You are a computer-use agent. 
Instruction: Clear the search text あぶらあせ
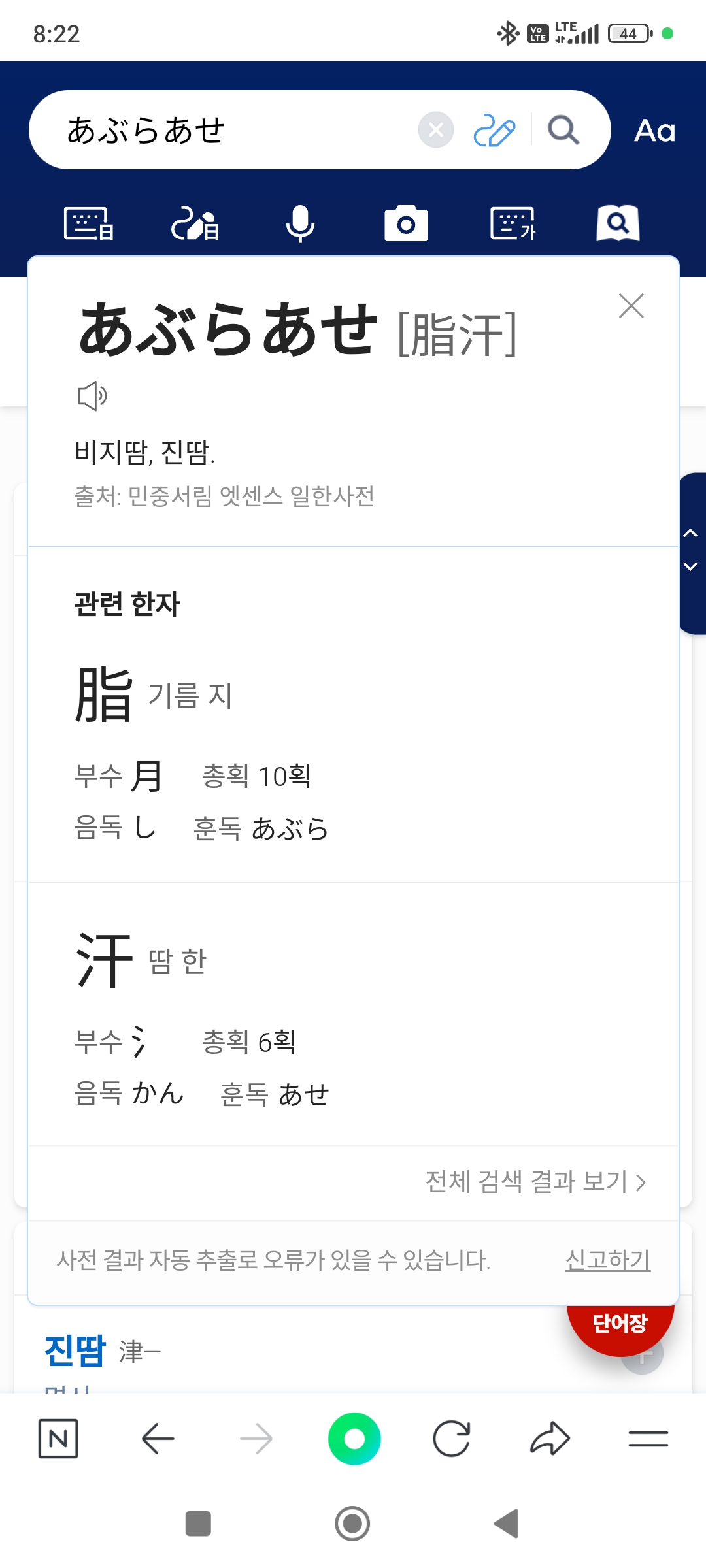(x=436, y=130)
